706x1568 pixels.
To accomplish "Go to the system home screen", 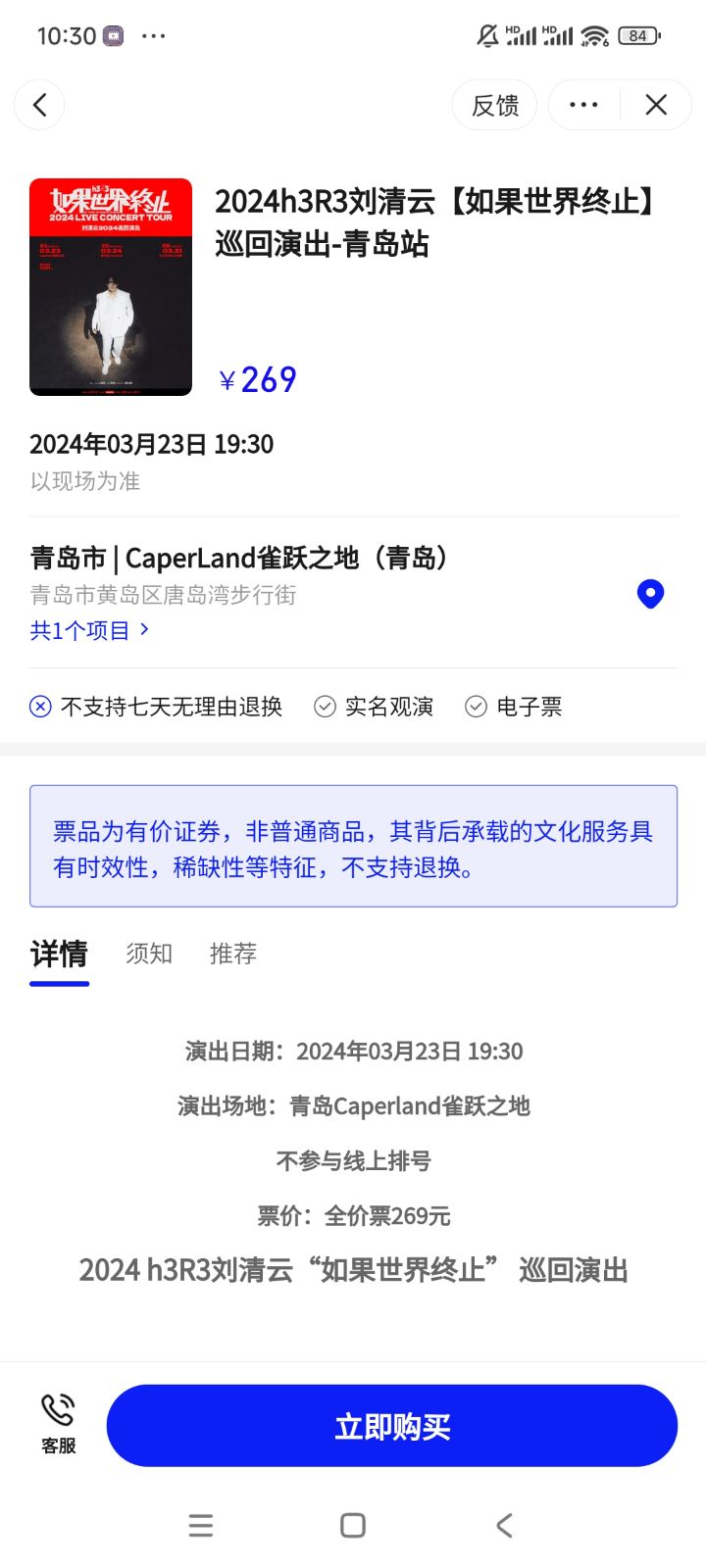I will (353, 1525).
